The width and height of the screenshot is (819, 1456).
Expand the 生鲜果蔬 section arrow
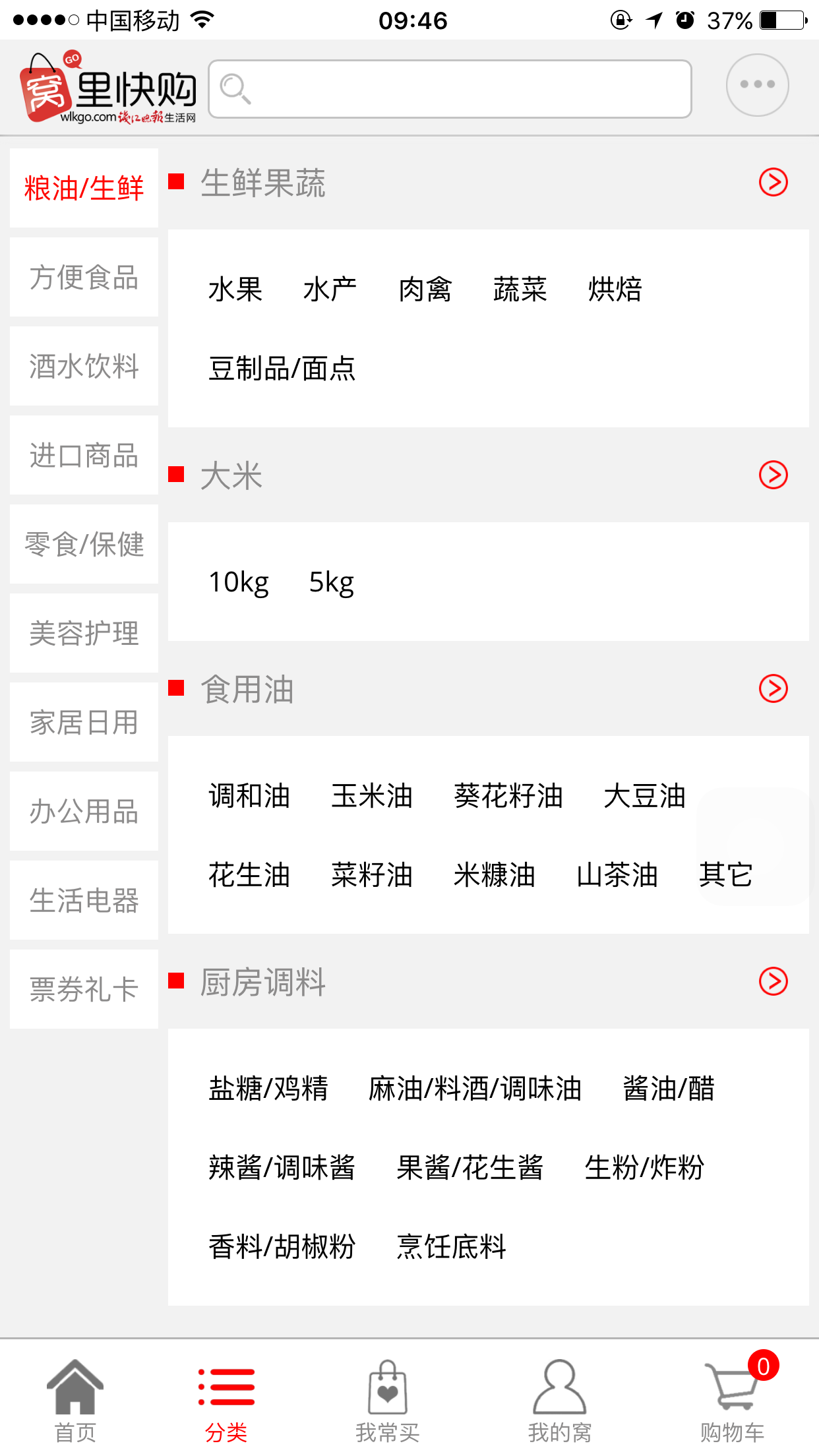[773, 183]
